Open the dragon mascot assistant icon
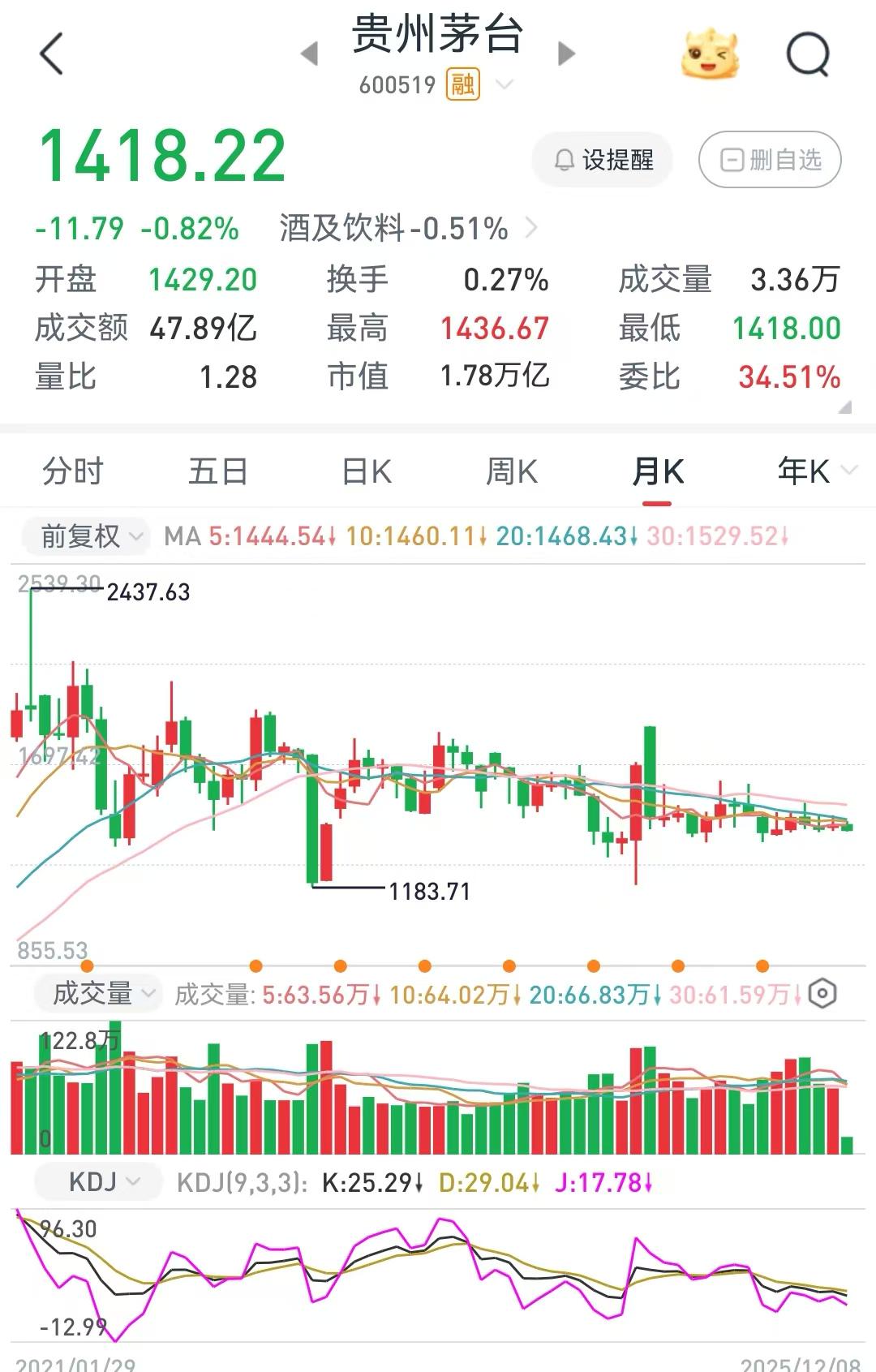This screenshot has width=876, height=1372. (710, 54)
